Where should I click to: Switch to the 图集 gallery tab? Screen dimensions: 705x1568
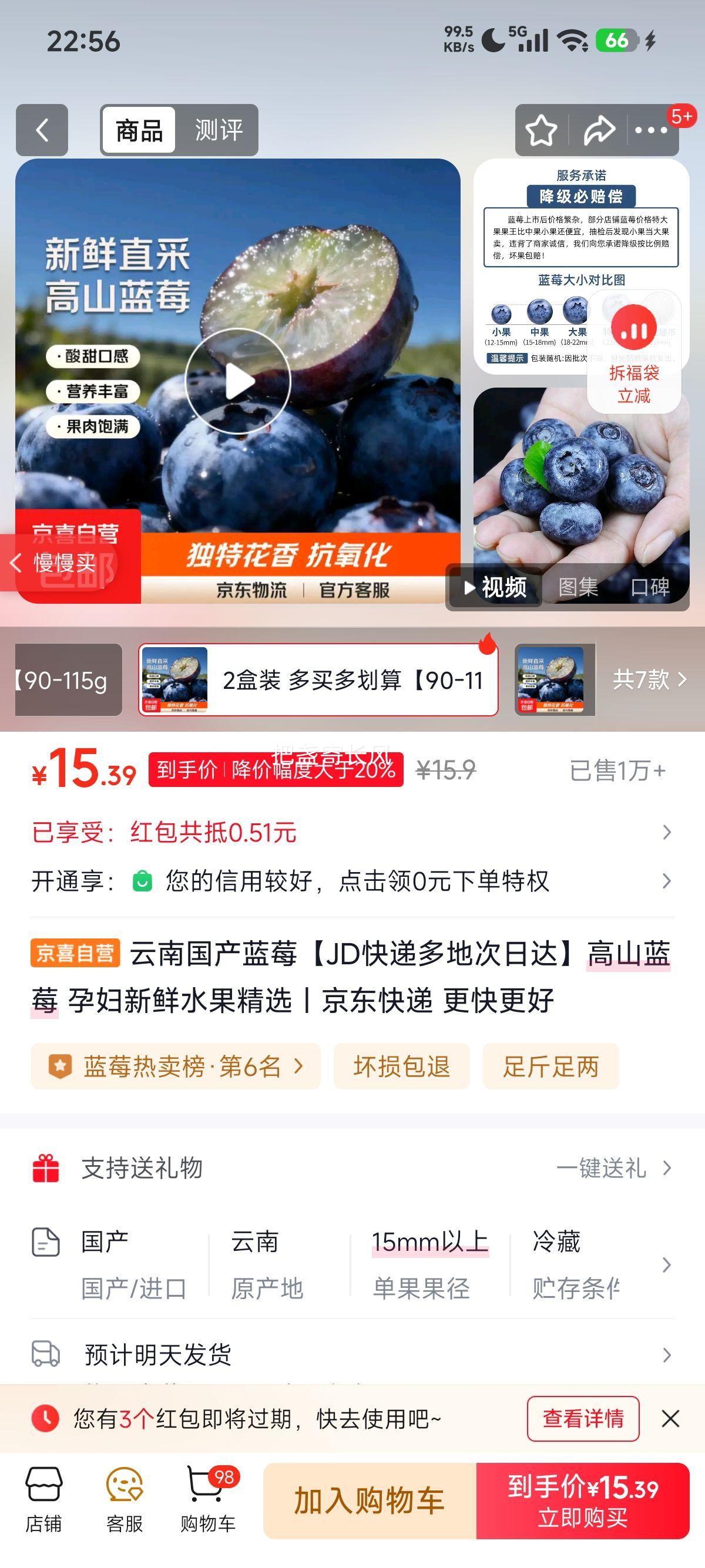(x=577, y=587)
